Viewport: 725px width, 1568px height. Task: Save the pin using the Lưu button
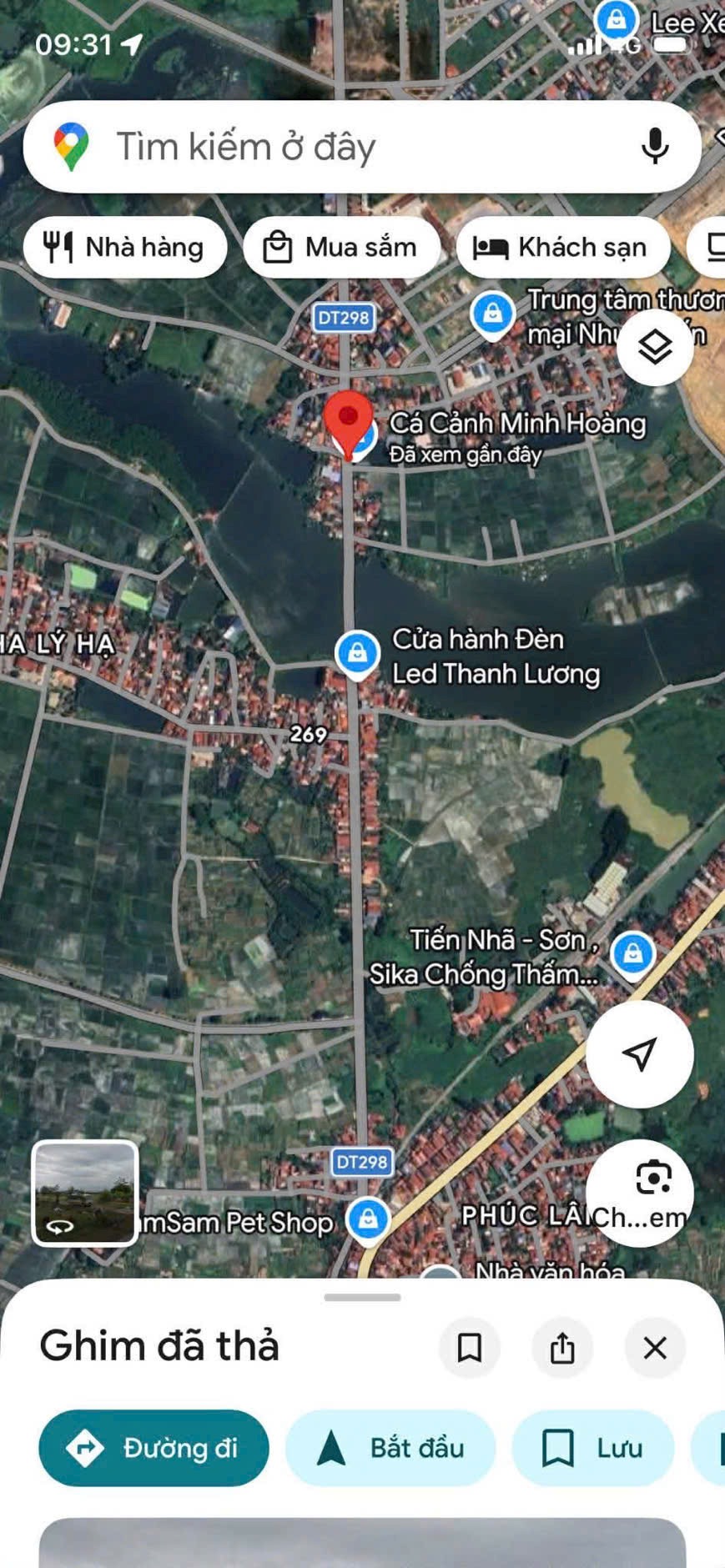pos(592,1449)
